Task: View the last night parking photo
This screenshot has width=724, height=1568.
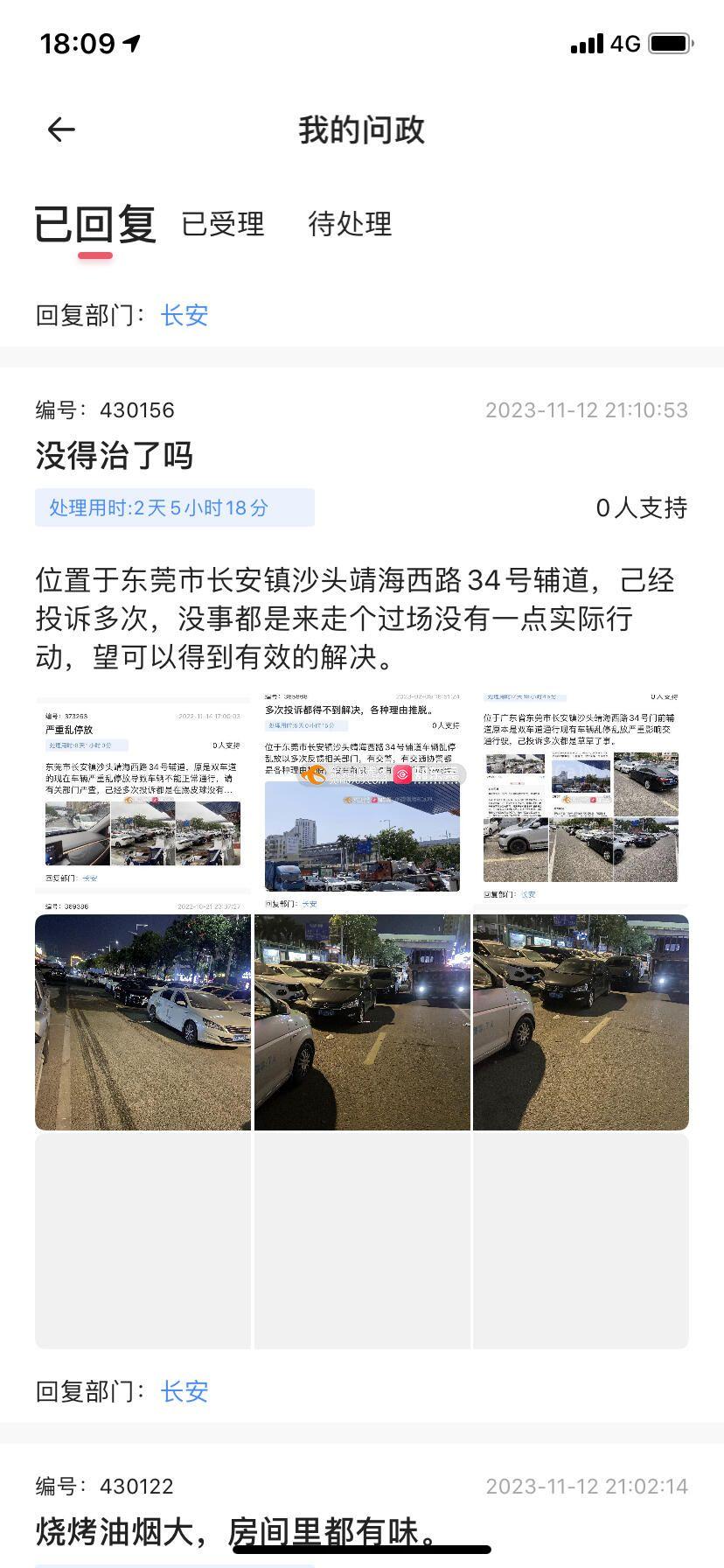Action: (x=581, y=1022)
